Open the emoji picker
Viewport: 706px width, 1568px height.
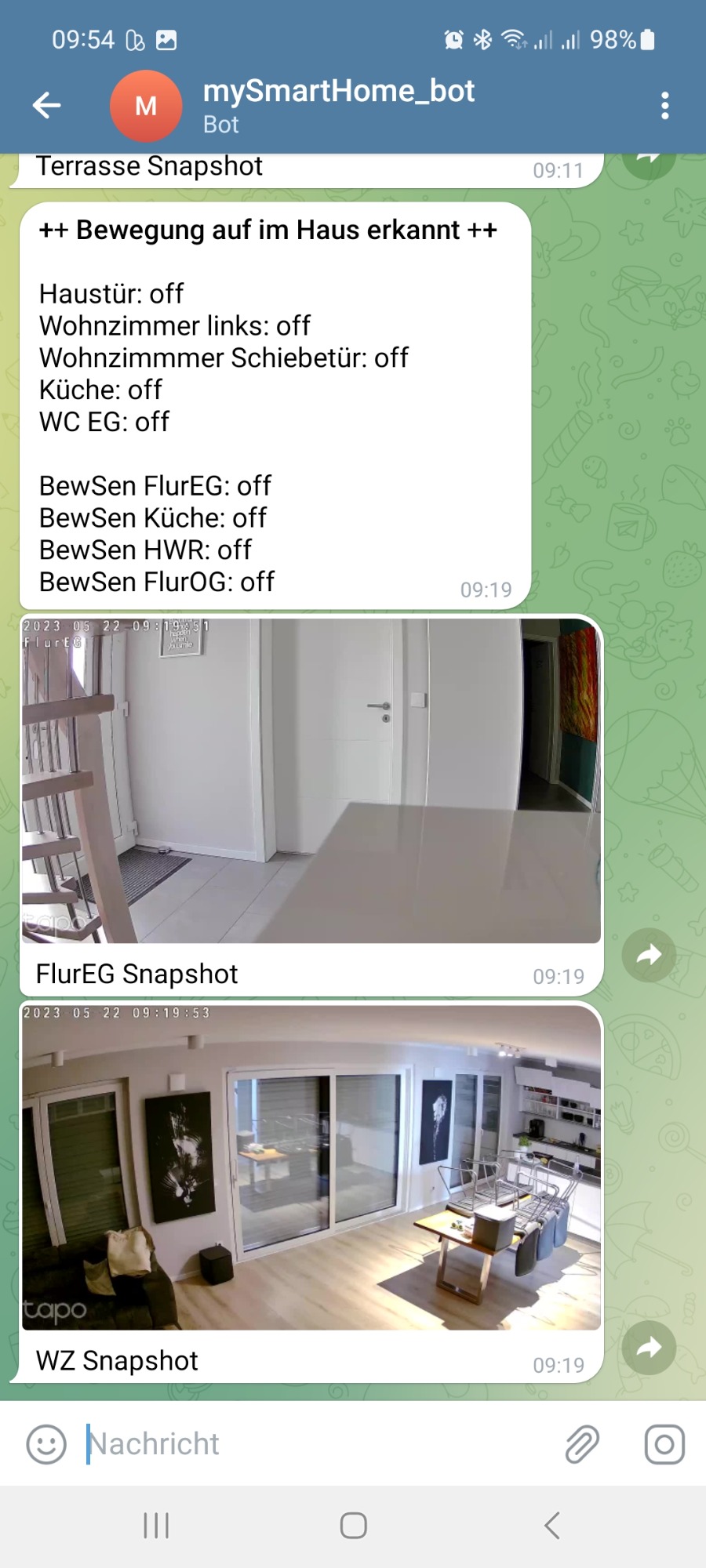pos(46,1444)
